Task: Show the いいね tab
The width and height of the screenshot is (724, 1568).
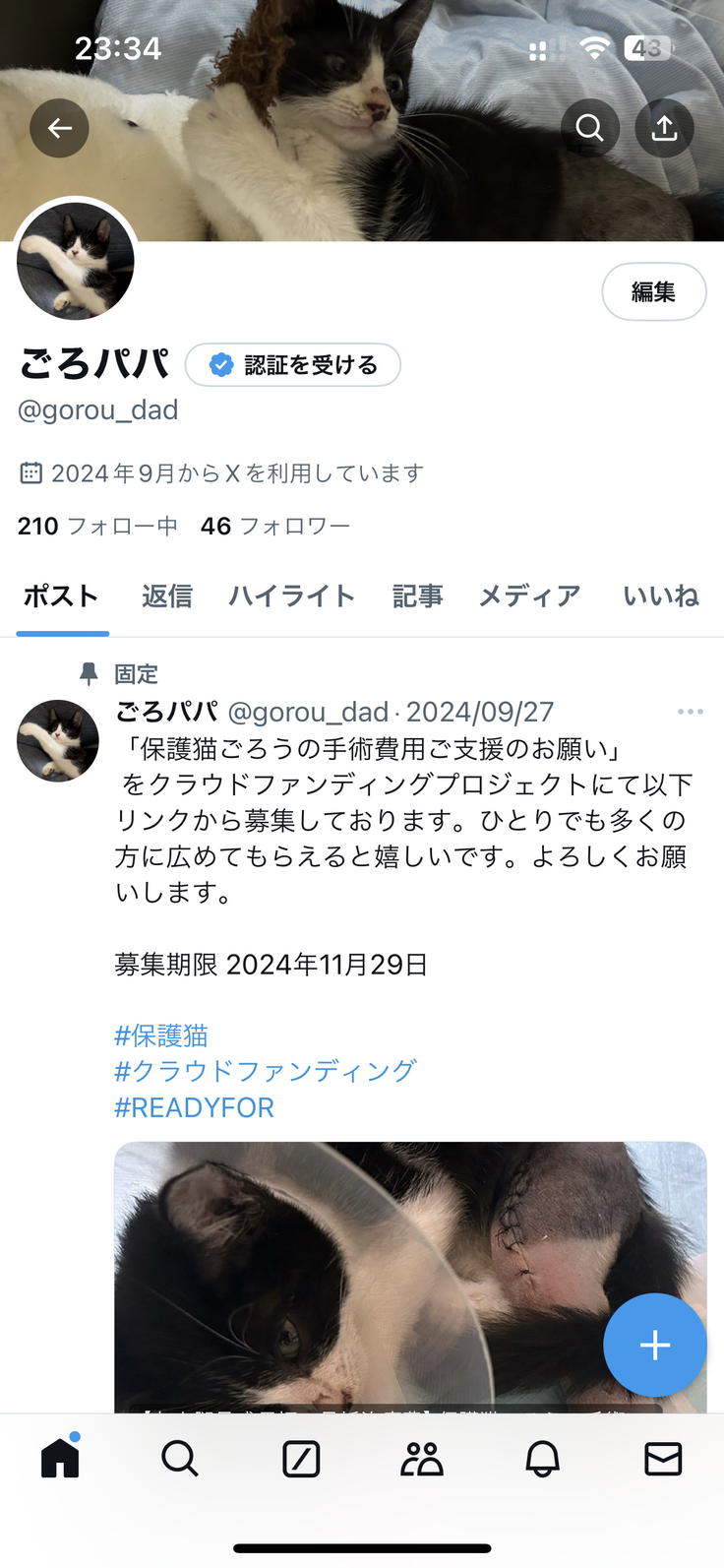Action: pyautogui.click(x=660, y=596)
